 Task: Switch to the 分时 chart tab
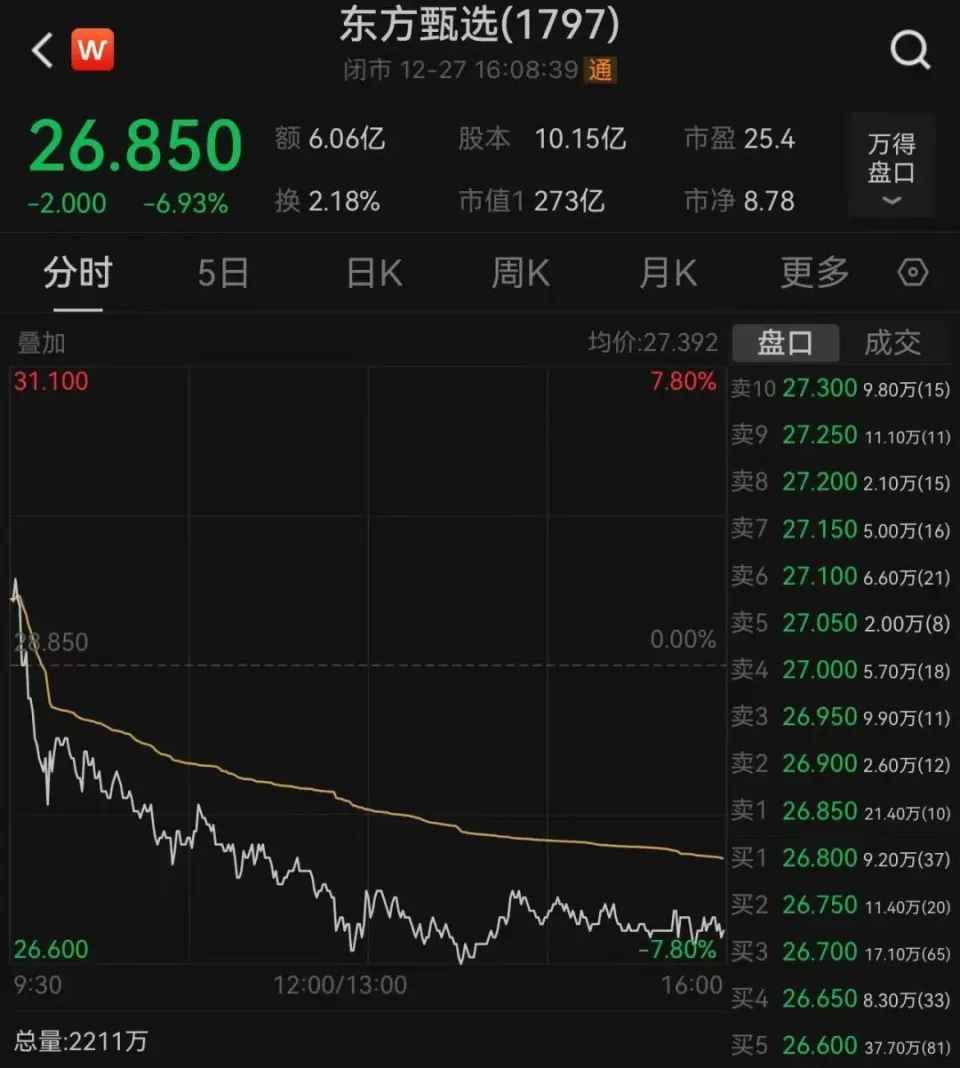(77, 273)
